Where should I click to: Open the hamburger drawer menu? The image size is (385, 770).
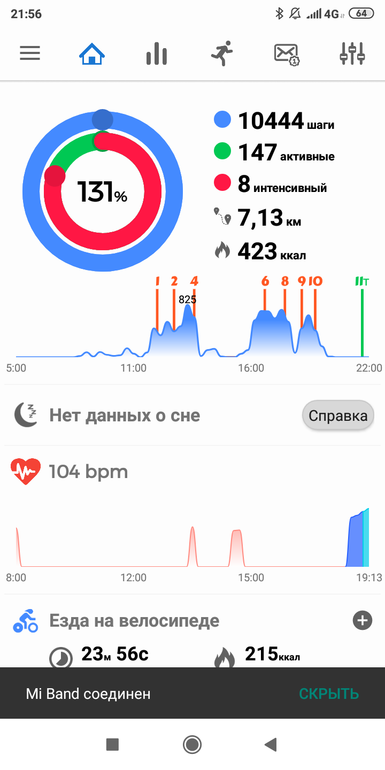coord(30,53)
